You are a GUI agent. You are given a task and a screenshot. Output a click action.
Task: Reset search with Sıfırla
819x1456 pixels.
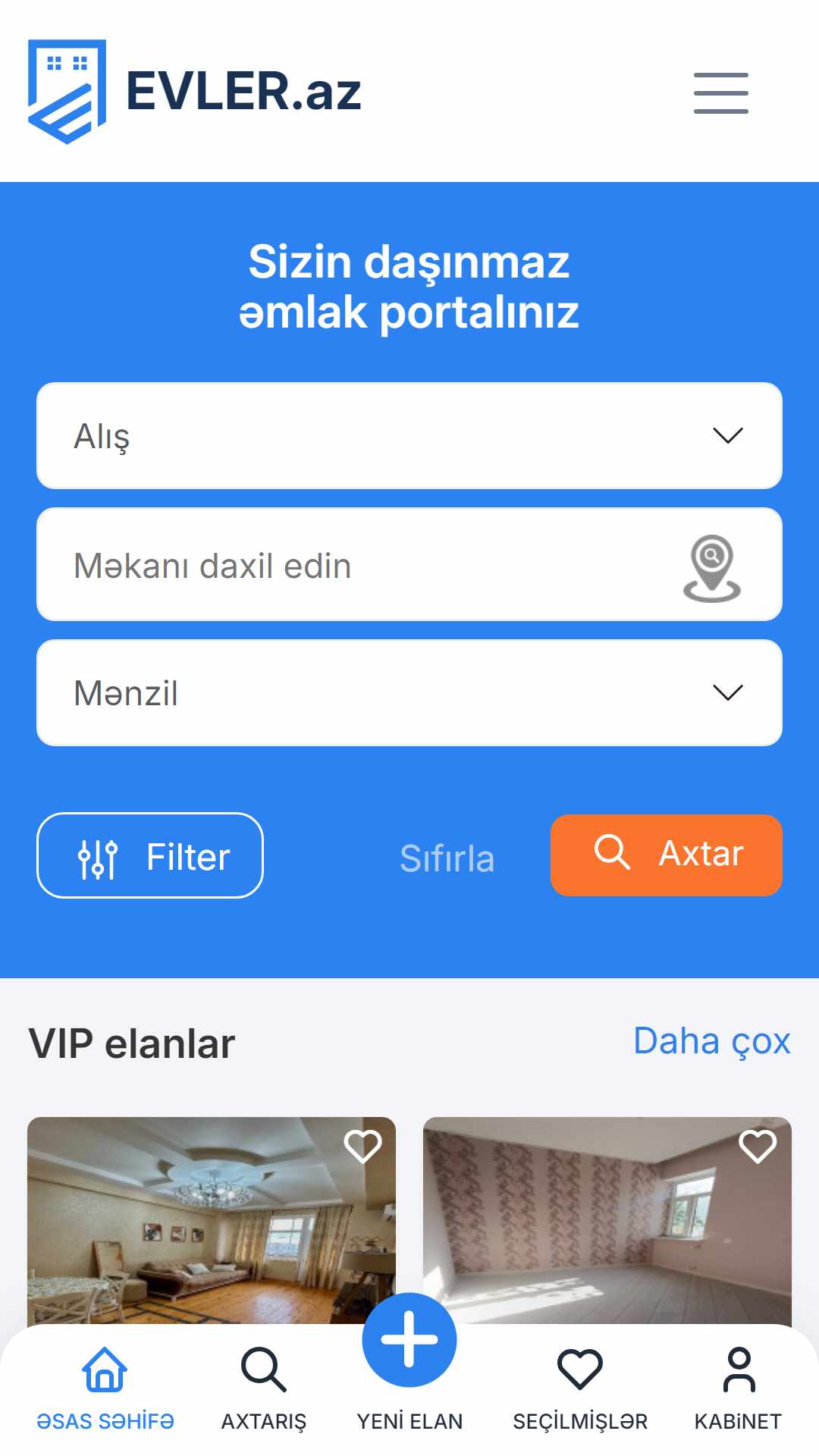click(x=447, y=858)
